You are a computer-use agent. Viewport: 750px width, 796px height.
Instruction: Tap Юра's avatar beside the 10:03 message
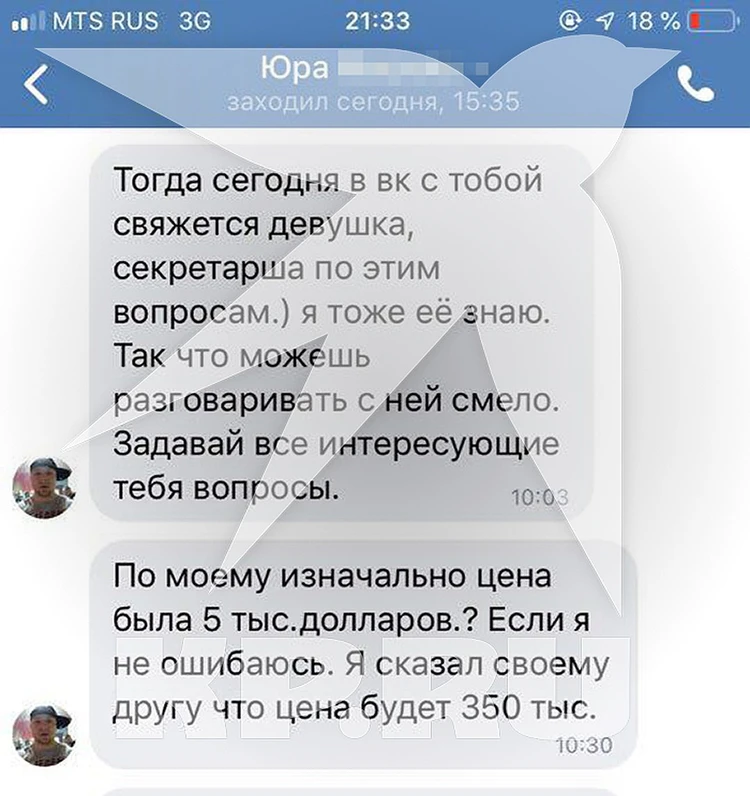[x=43, y=489]
